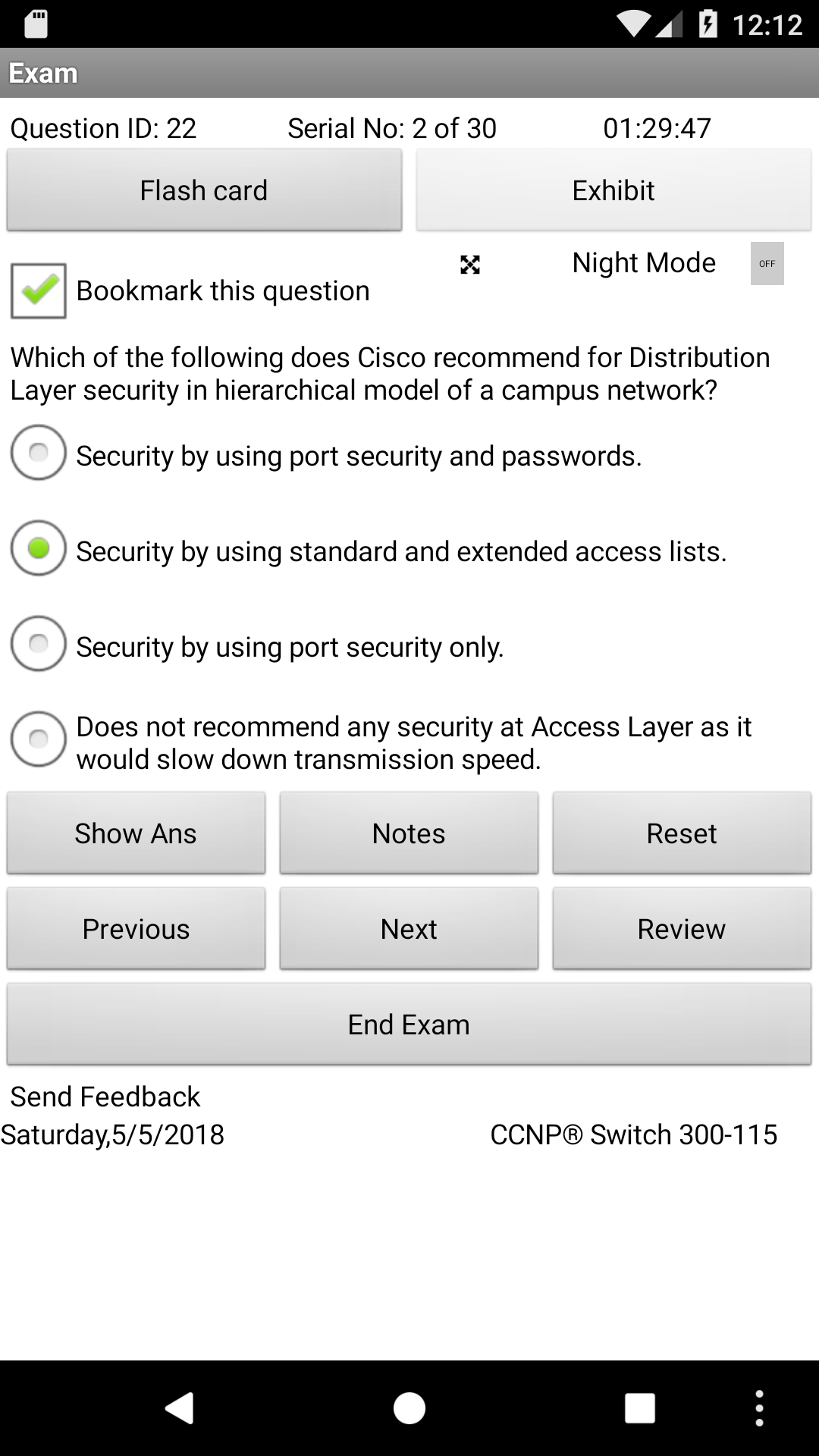Tap the three-dot overflow in navigation bar
This screenshot has width=819, height=1456.
click(759, 1408)
